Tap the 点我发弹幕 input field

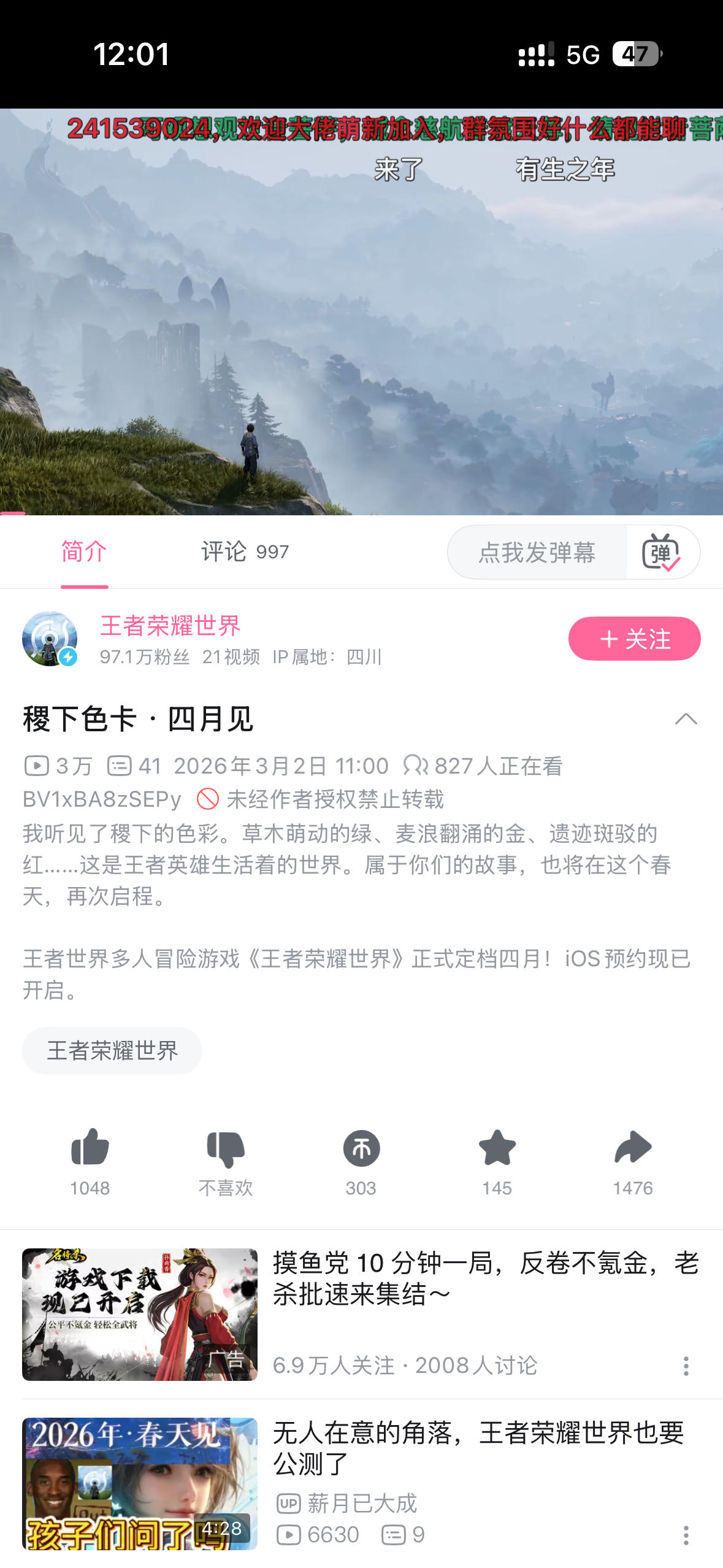(537, 552)
